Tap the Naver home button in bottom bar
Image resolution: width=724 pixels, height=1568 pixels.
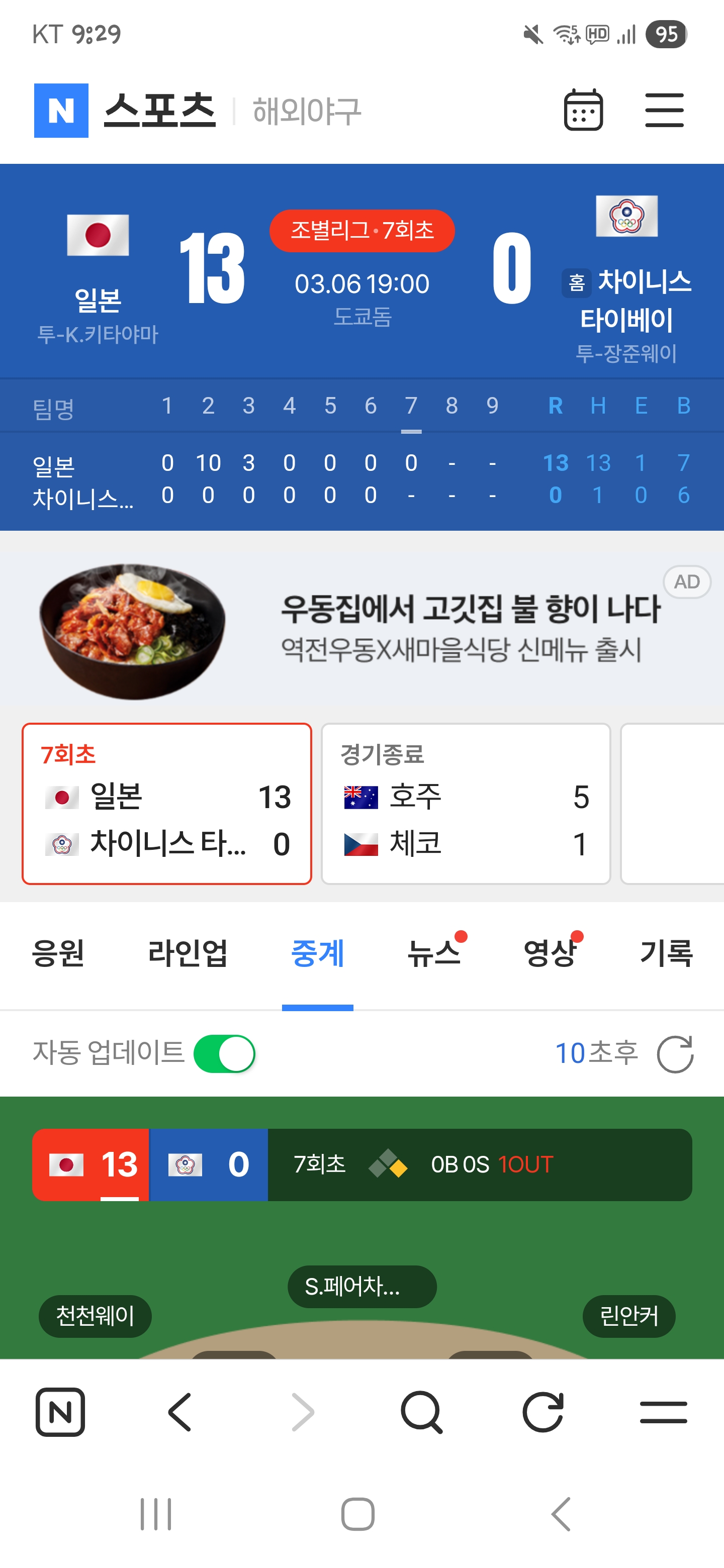60,1412
